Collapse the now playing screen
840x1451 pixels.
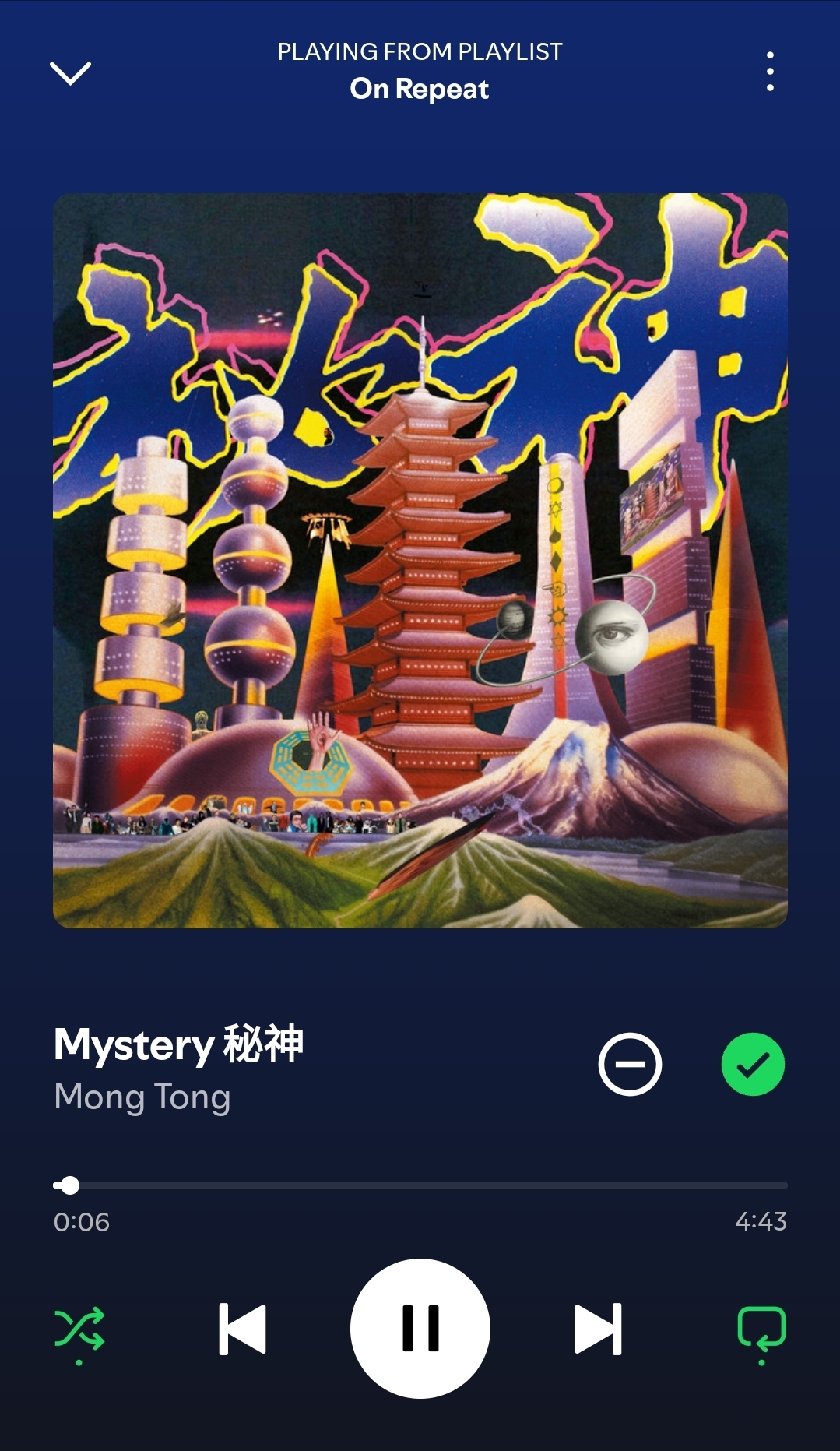[70, 73]
